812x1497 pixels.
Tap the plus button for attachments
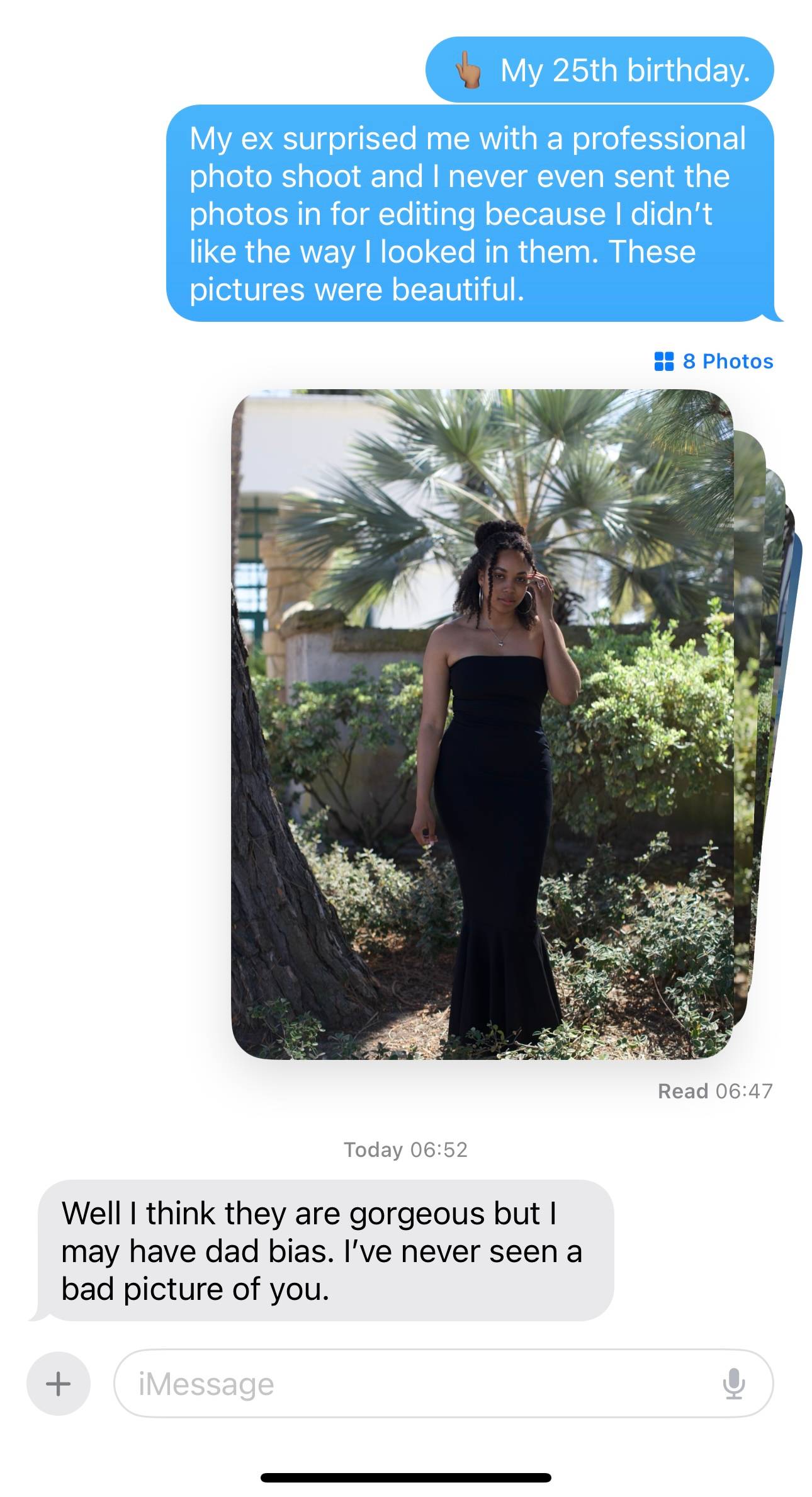point(59,1384)
